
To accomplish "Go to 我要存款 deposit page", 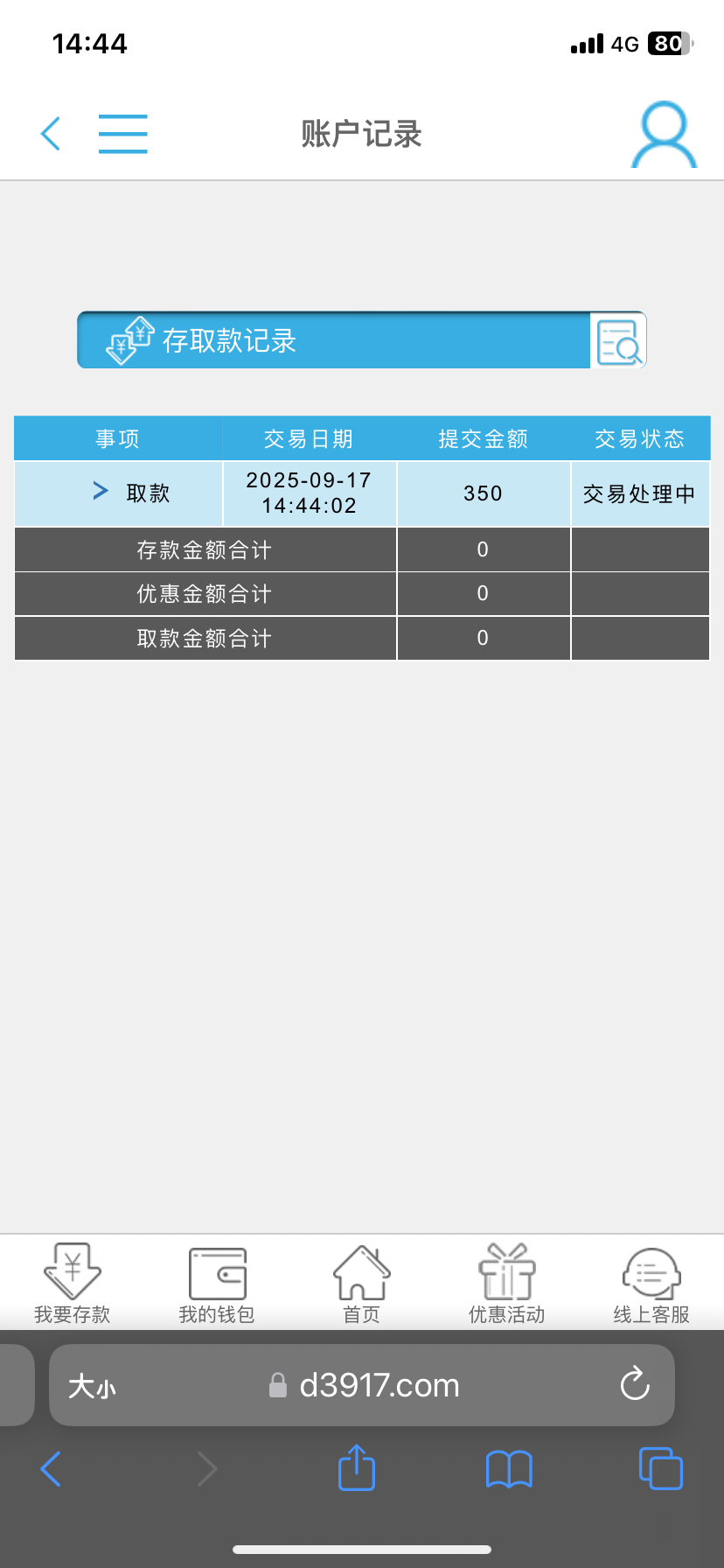I will pos(72,1284).
